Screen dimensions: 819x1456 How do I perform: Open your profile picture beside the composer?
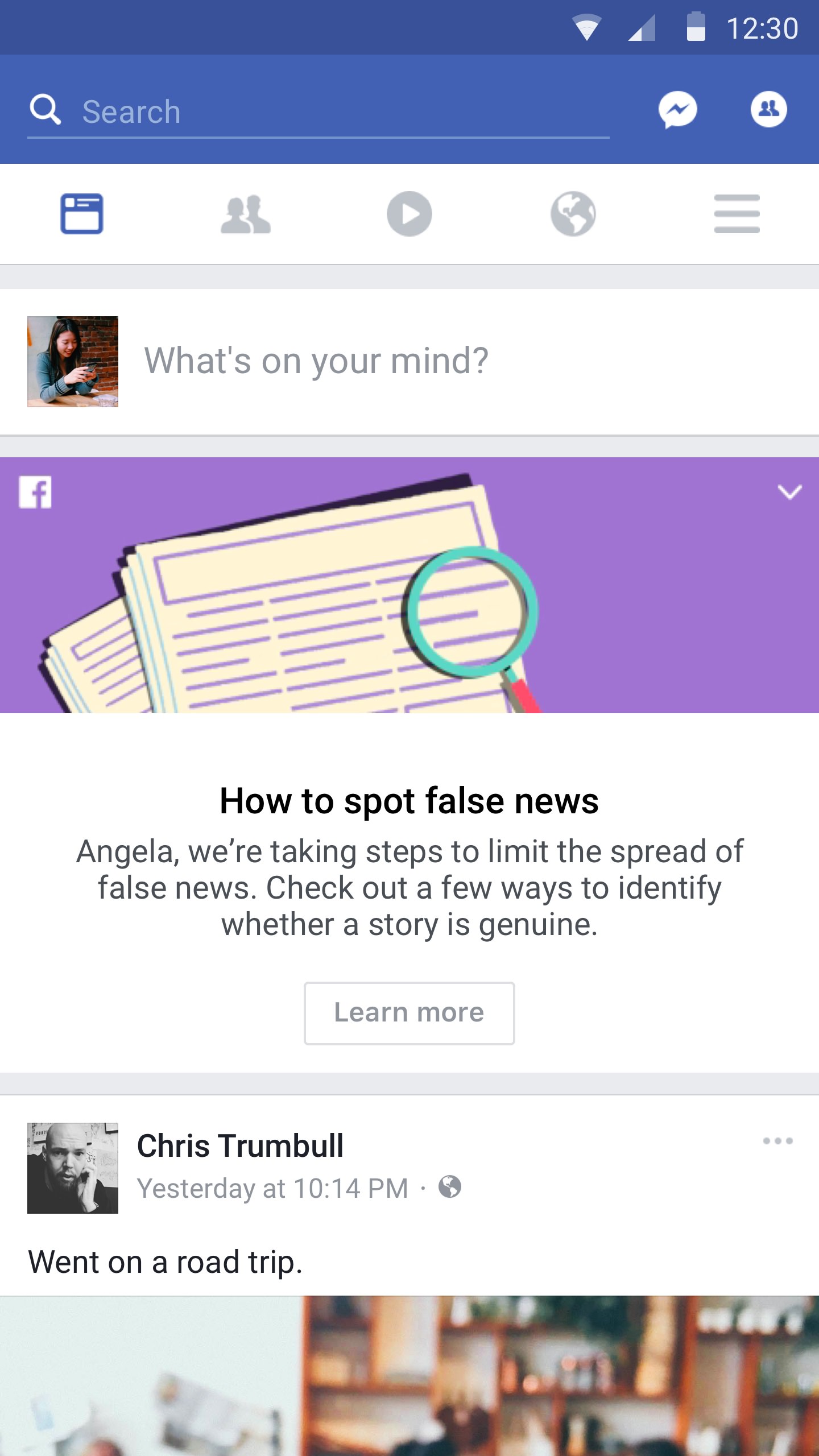pyautogui.click(x=73, y=362)
